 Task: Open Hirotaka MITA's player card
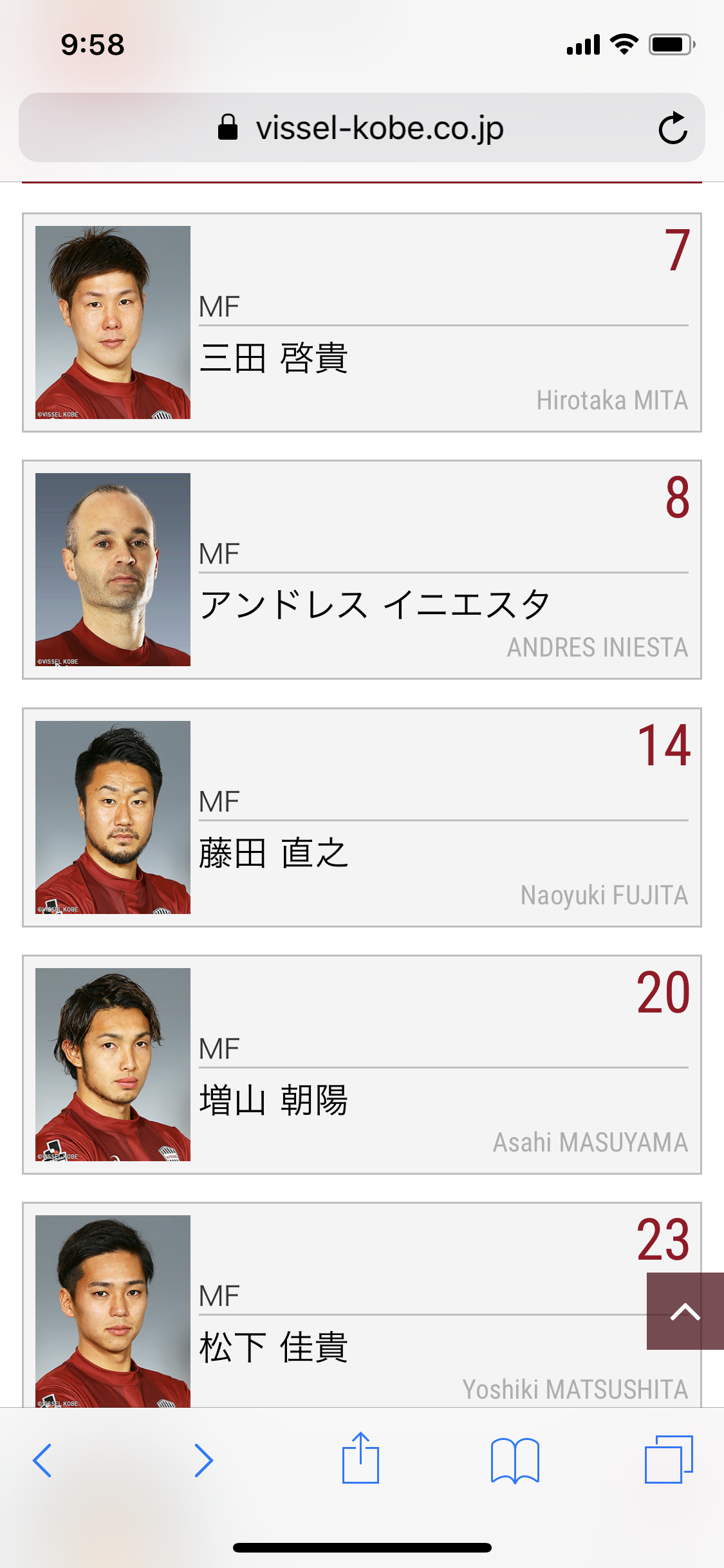click(362, 322)
